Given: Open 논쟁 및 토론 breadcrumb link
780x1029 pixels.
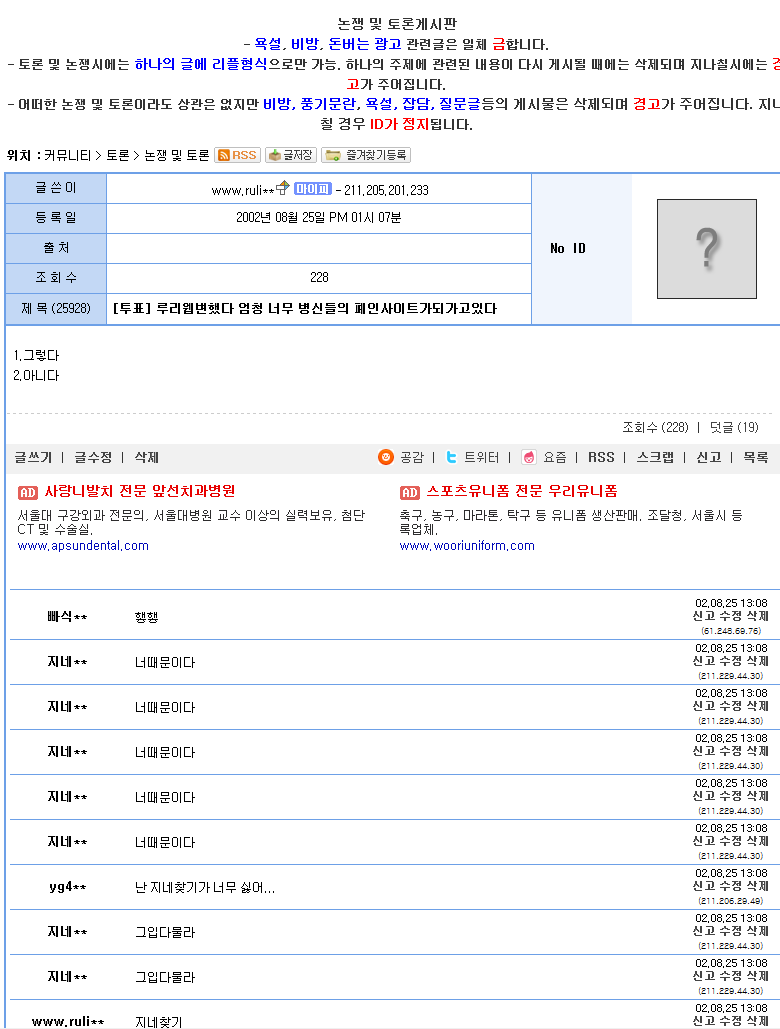Looking at the screenshot, I should click(177, 155).
